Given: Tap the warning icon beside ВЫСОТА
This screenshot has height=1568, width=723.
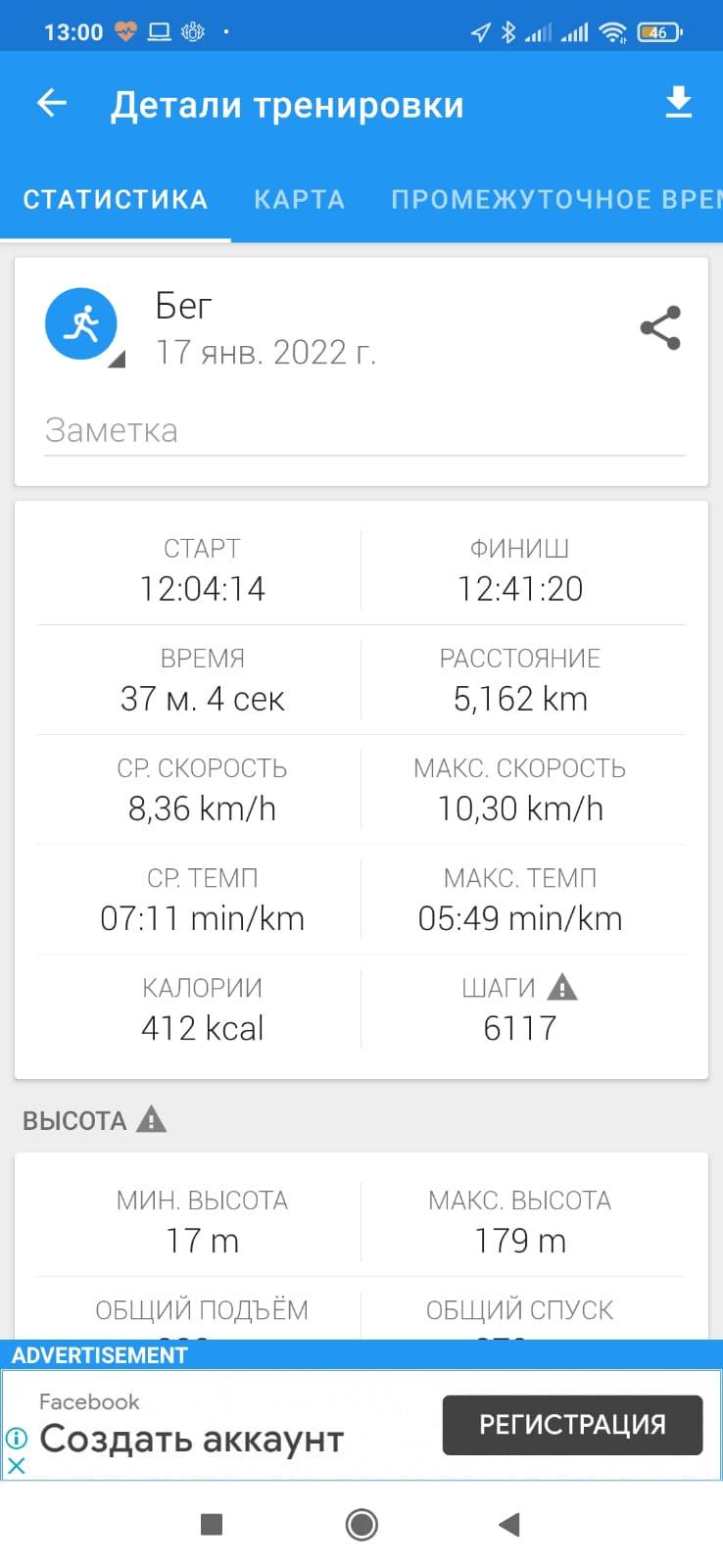Looking at the screenshot, I should point(151,1118).
